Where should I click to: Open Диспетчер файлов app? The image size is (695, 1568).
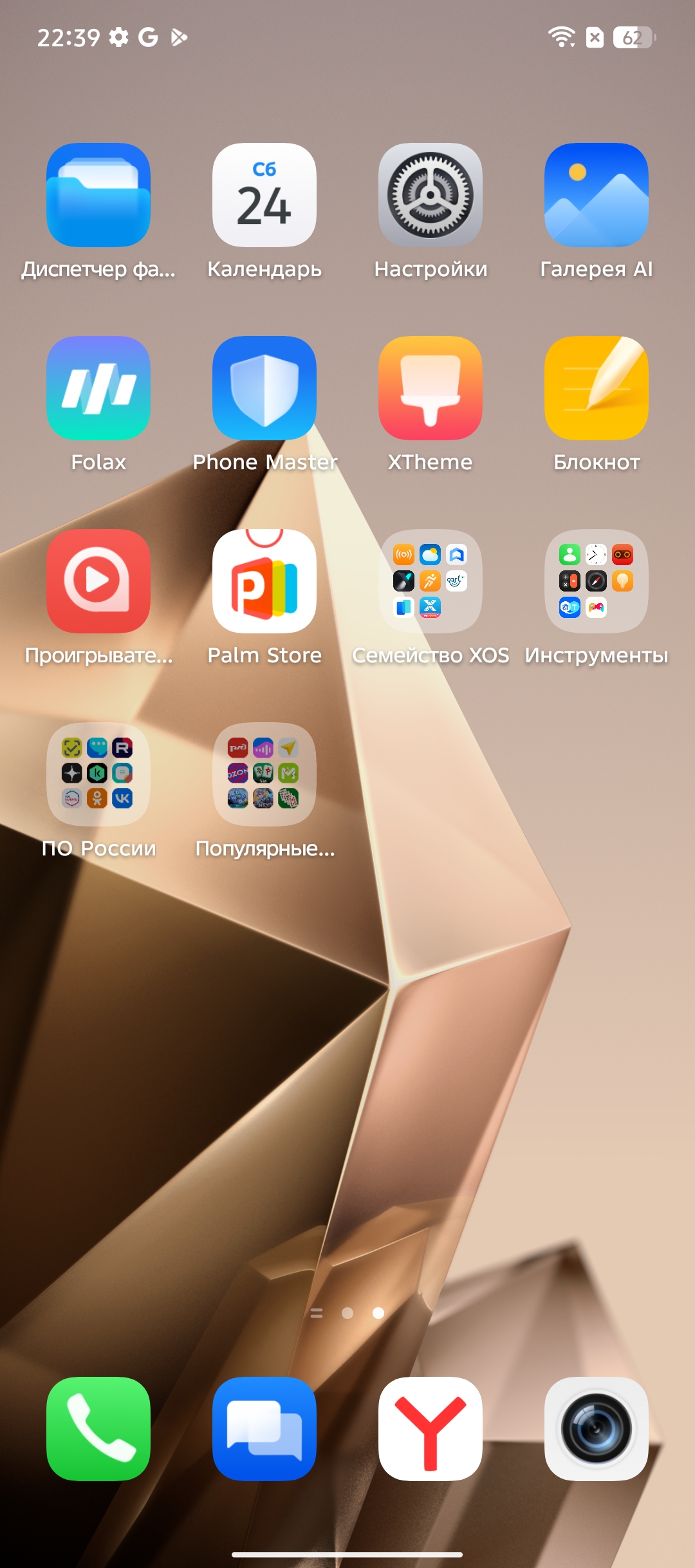pos(98,195)
